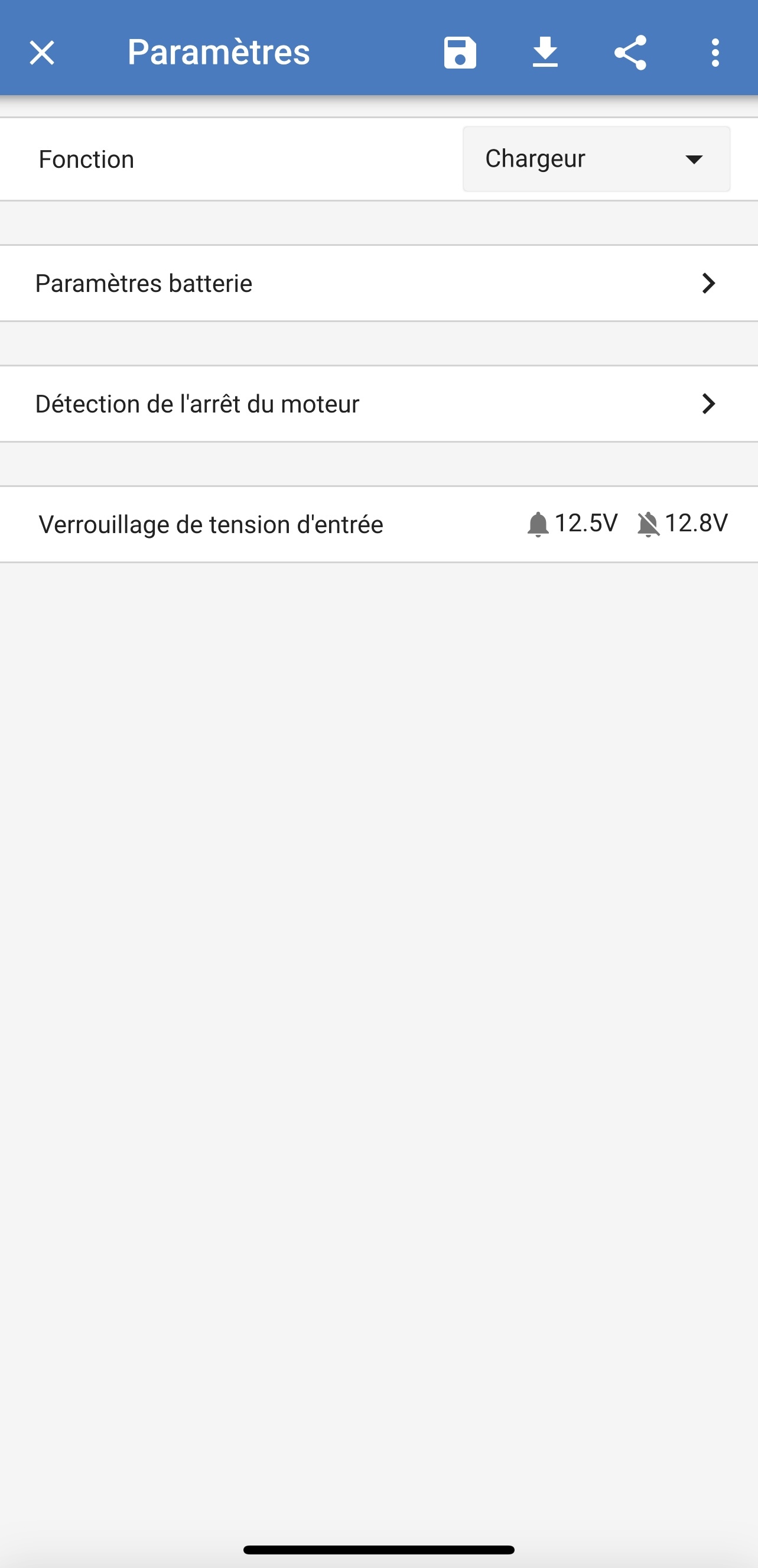
Task: Close the Paramètres screen
Action: click(42, 53)
